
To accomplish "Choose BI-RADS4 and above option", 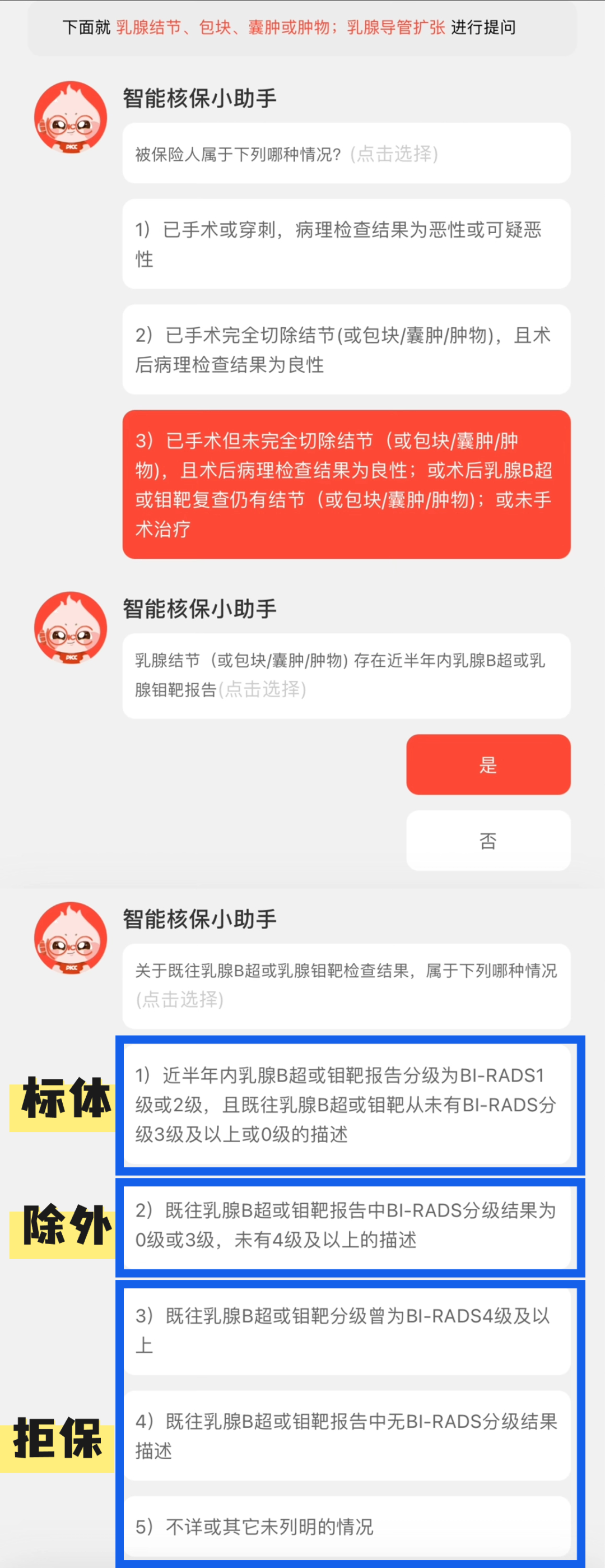I will coord(346,1330).
